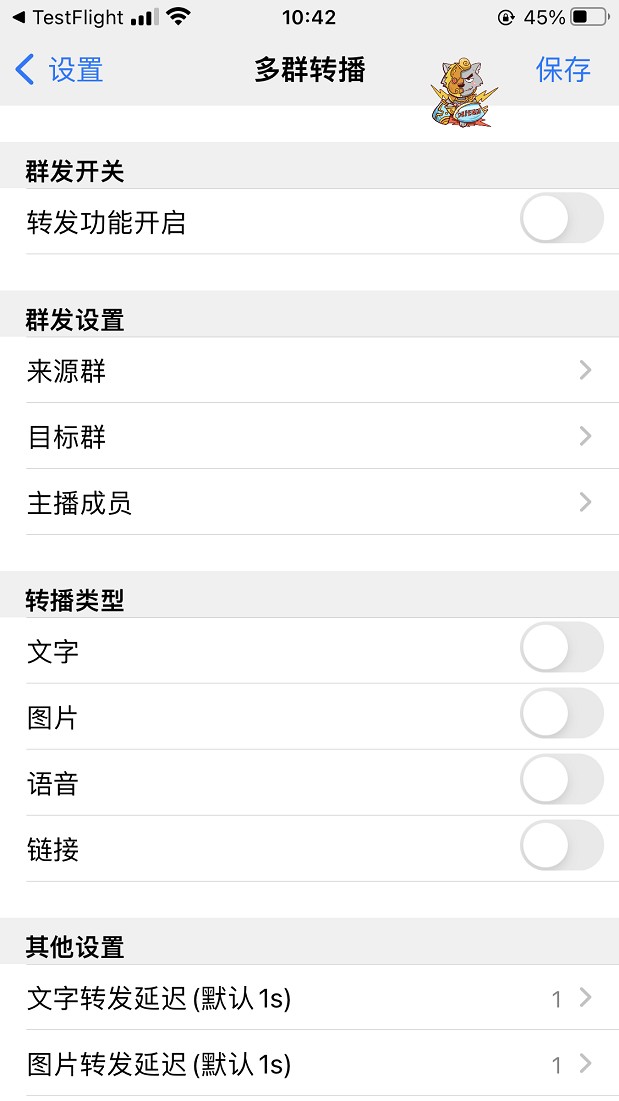The image size is (619, 1101).
Task: Enable 语音 forwarding switch
Action: point(561,779)
